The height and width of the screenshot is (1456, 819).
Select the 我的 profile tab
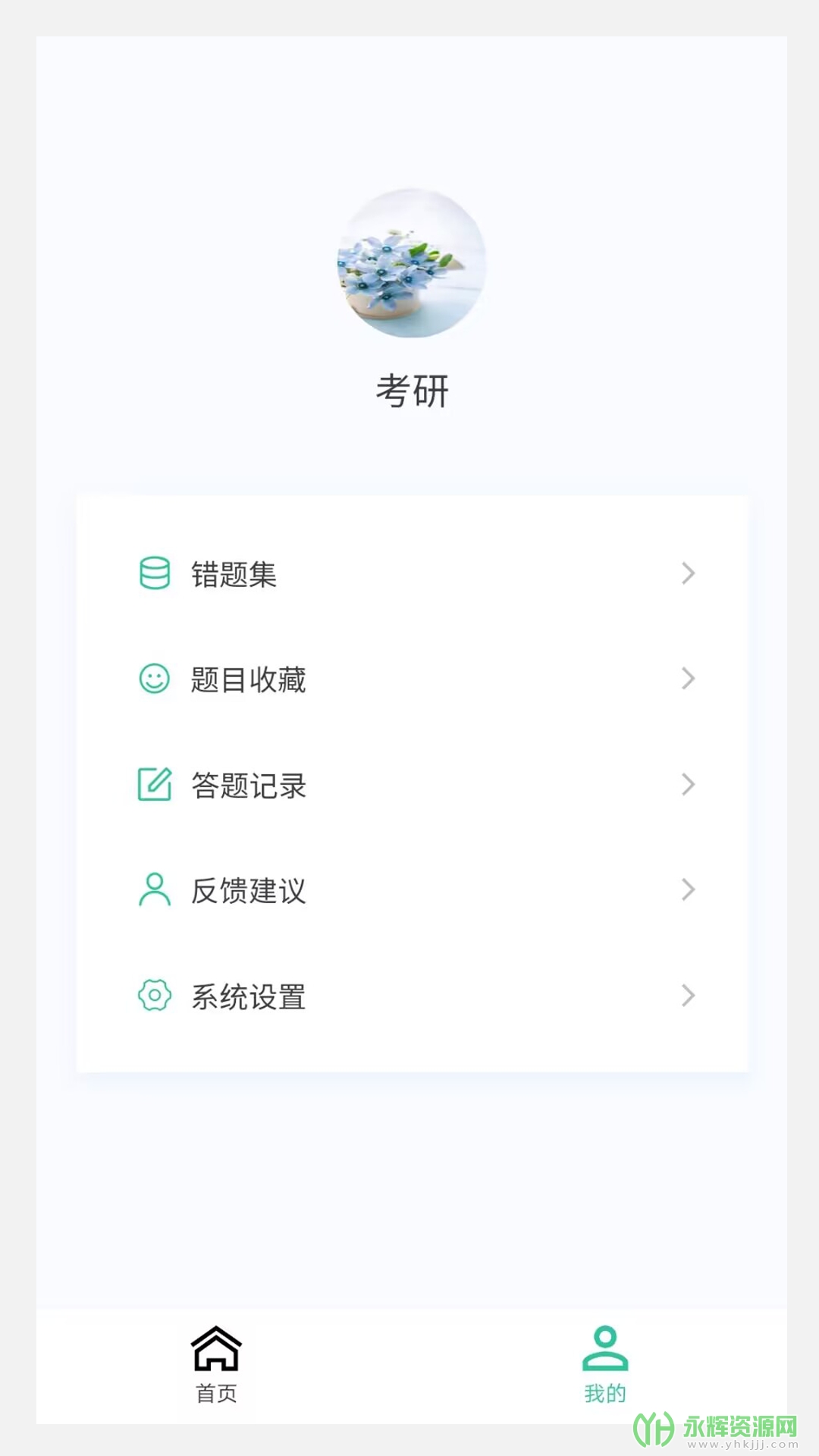(x=605, y=1364)
